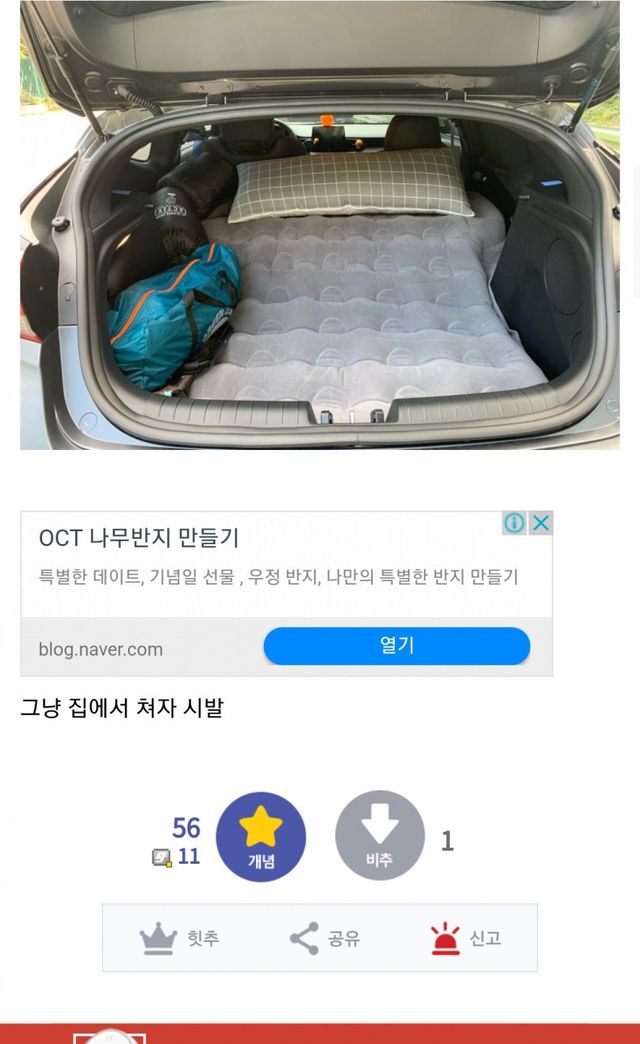Screen dimensions: 640x1044
Task: Close the OCT 나무반지 ad banner
Action: pyautogui.click(x=540, y=523)
